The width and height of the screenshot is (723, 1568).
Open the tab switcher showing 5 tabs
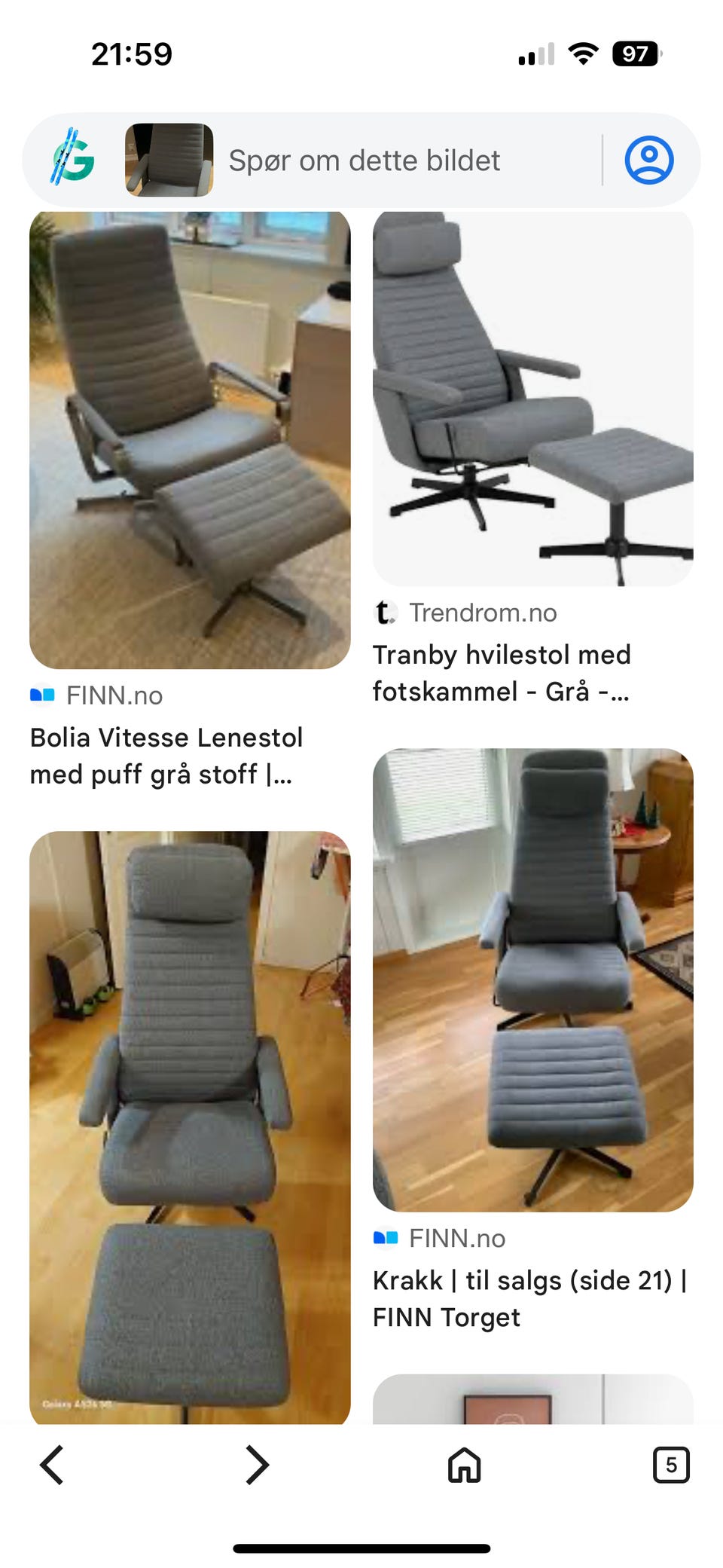point(673,1465)
